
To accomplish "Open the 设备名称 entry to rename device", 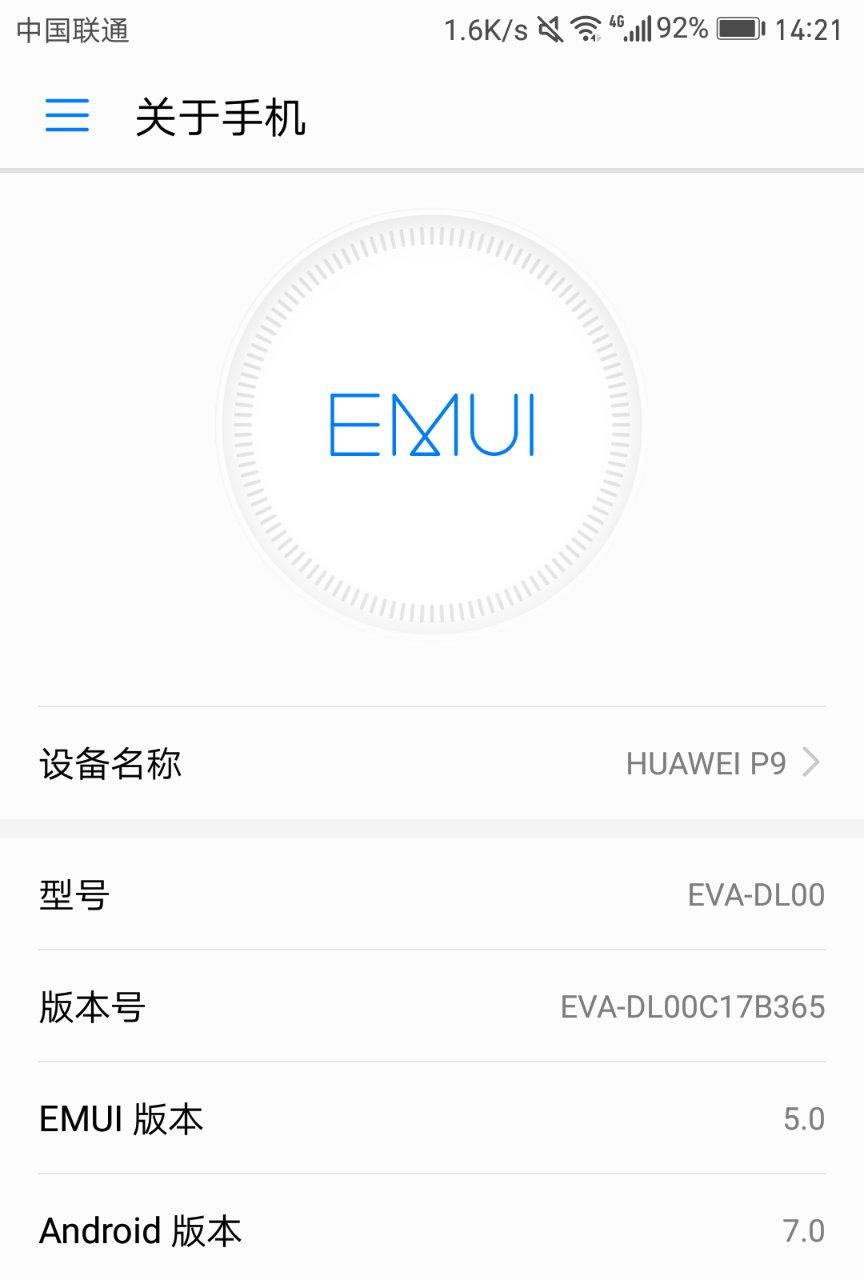I will [x=110, y=763].
